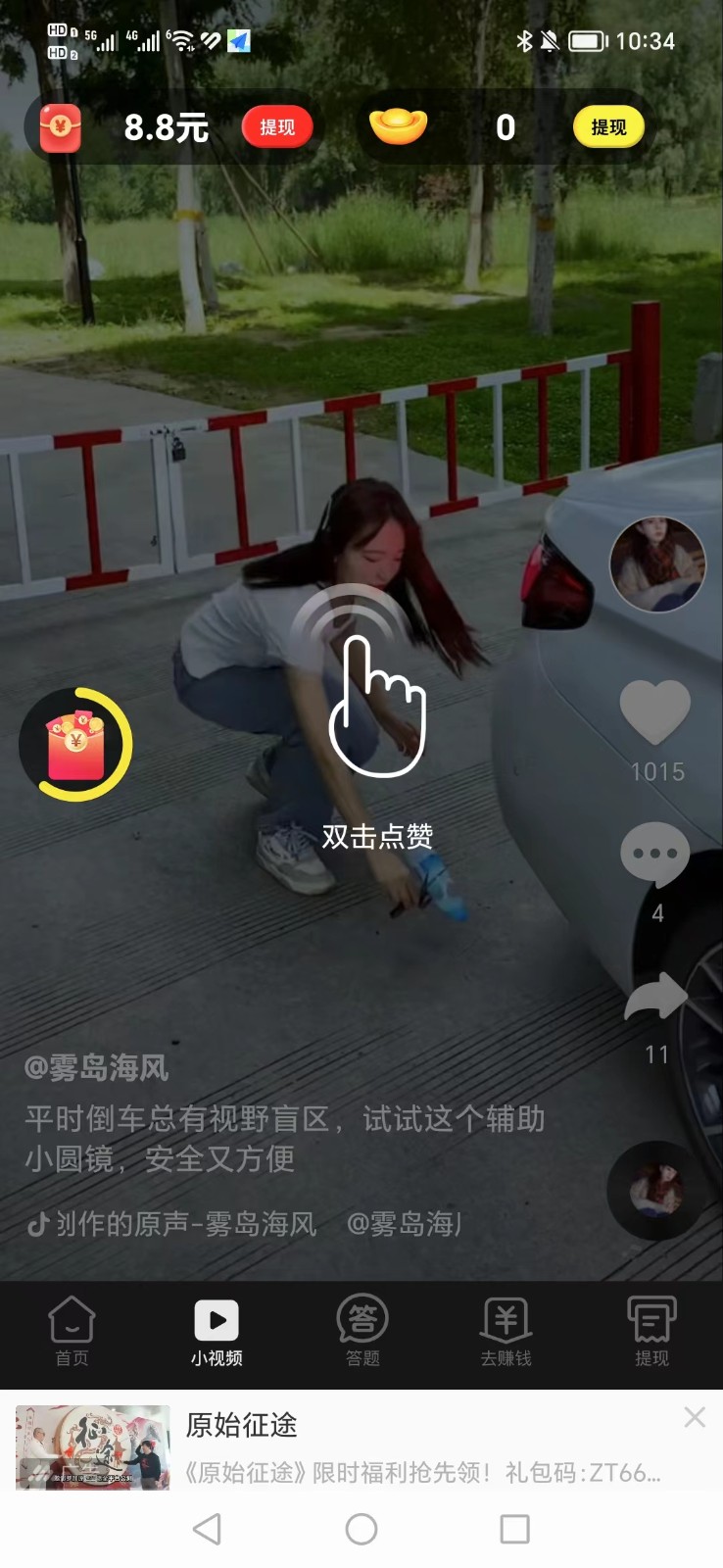Open the floating red envelope timer

pos(76,745)
